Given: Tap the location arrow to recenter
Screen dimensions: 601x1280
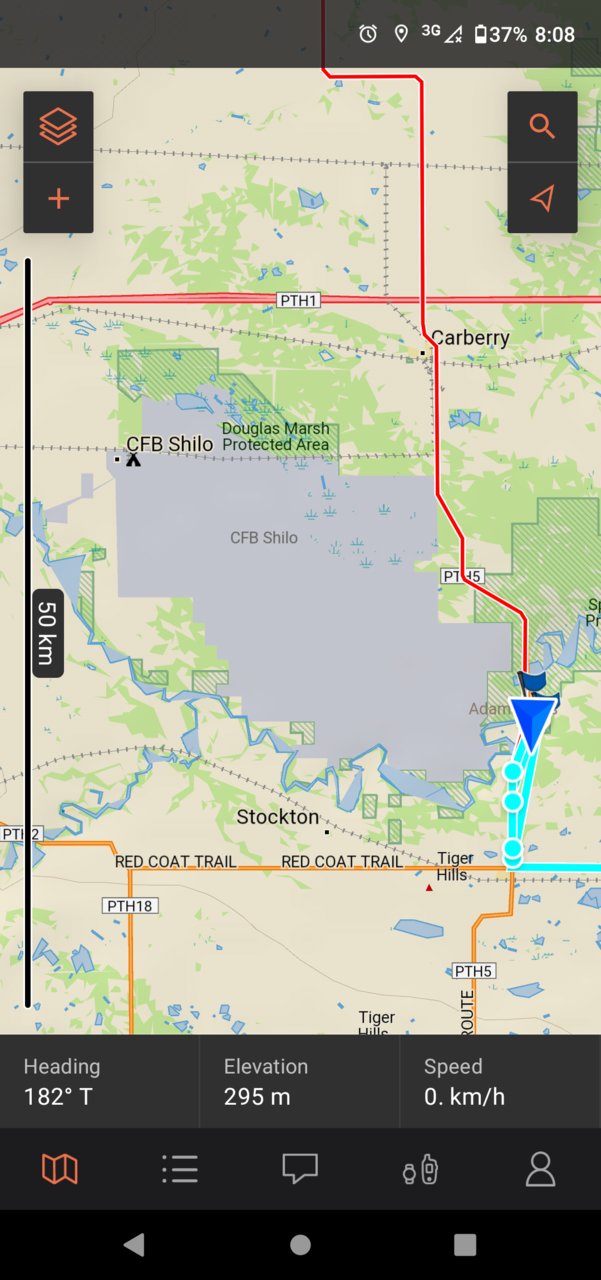Looking at the screenshot, I should pyautogui.click(x=542, y=198).
